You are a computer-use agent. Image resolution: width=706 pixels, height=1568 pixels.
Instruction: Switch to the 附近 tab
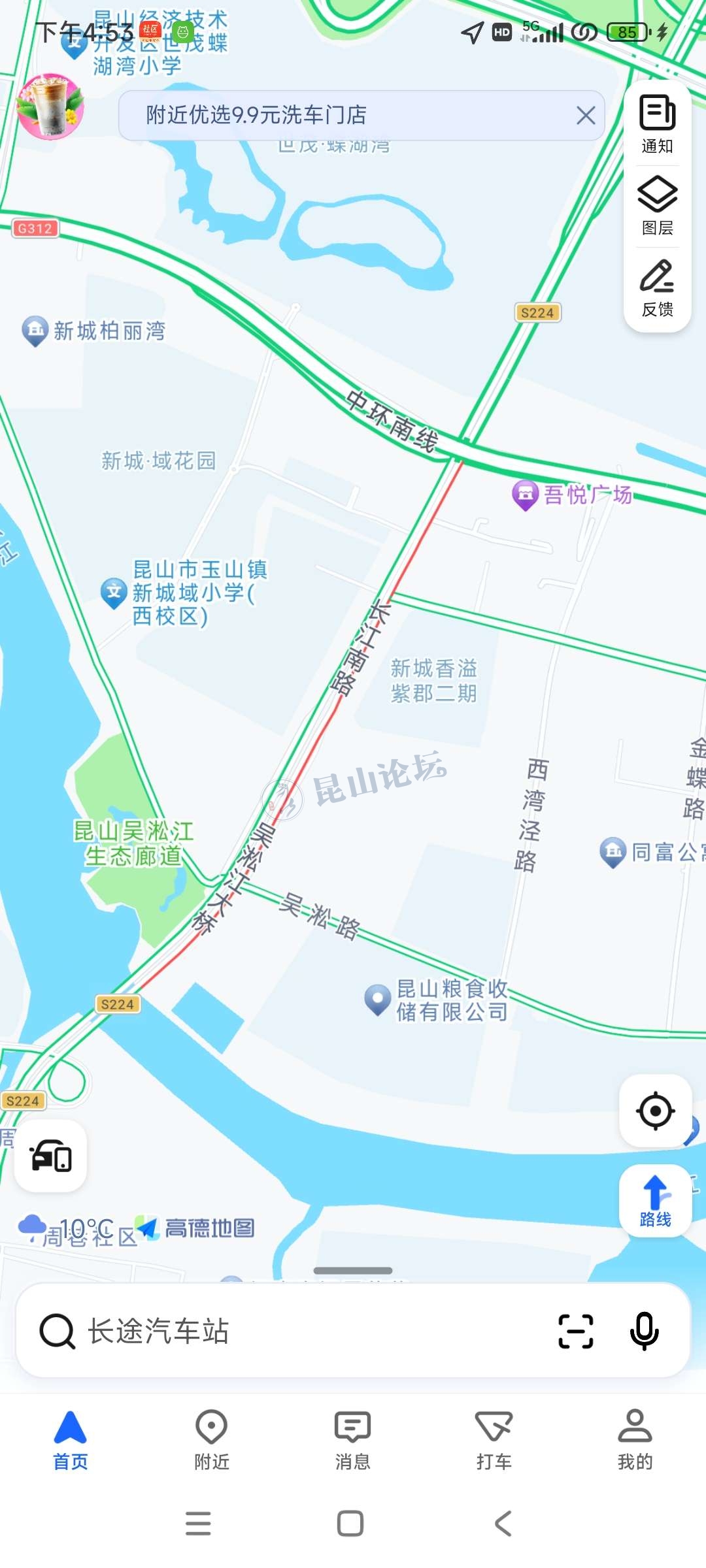212,1440
